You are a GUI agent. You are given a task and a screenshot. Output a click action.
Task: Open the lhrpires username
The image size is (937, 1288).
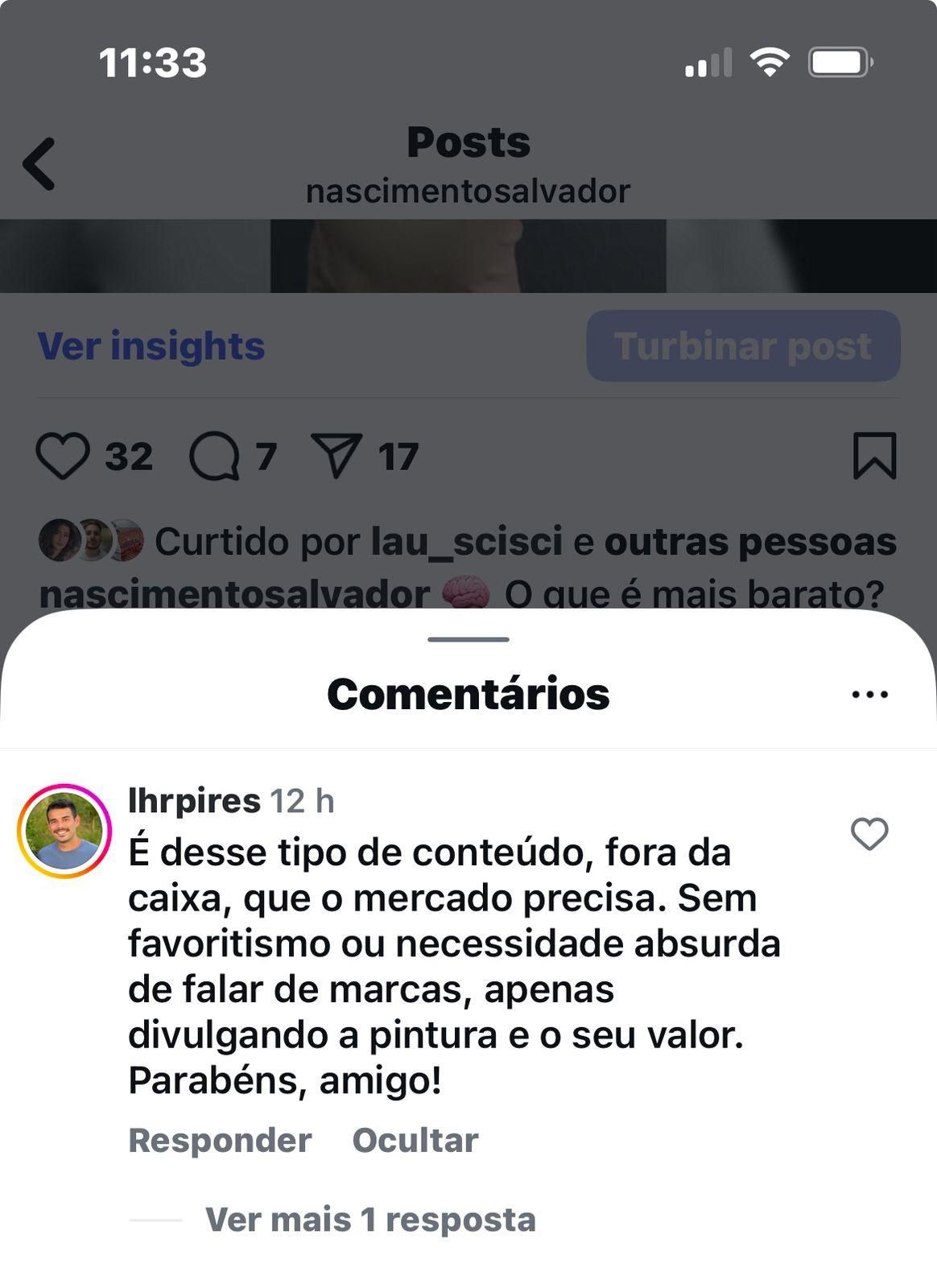pos(194,801)
